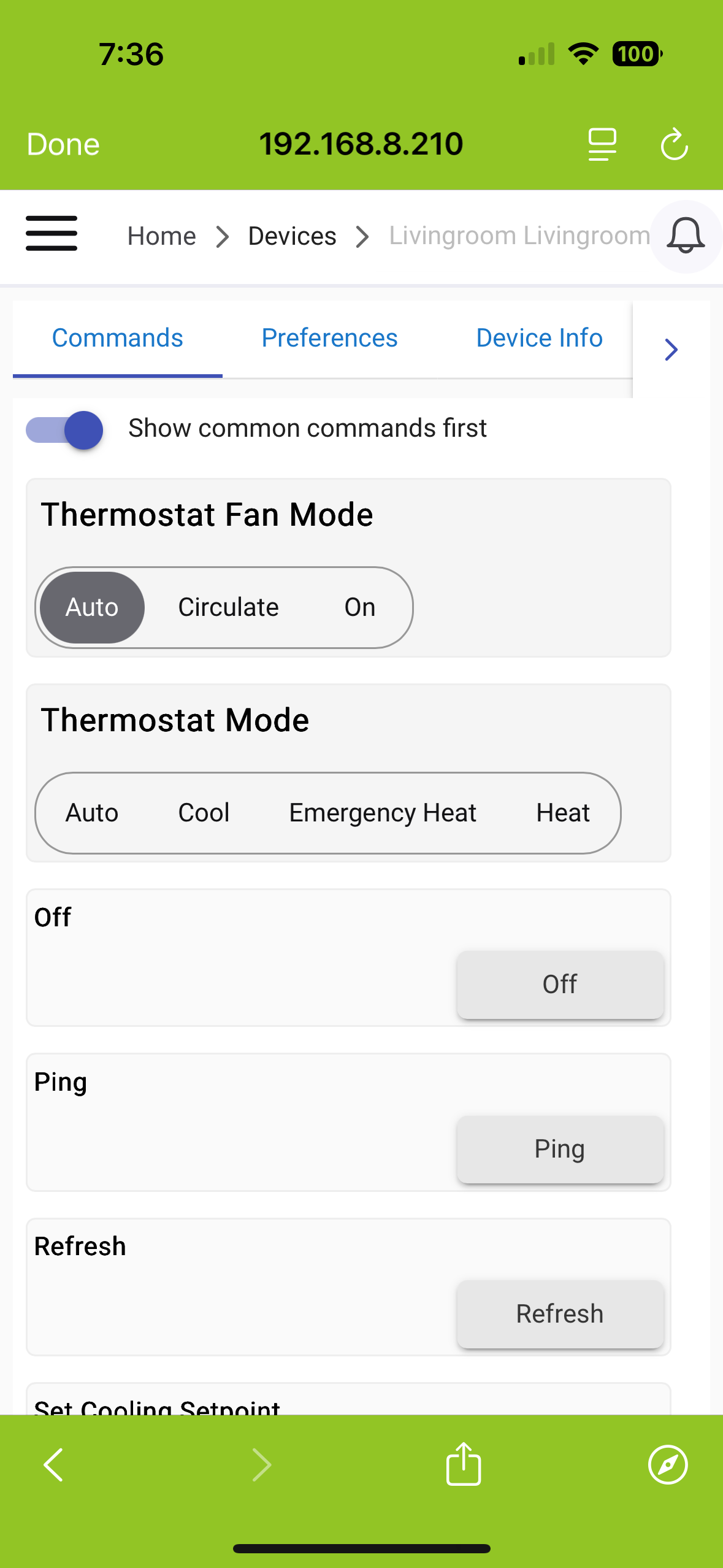Tap the Off command button
The width and height of the screenshot is (723, 1568).
point(560,985)
